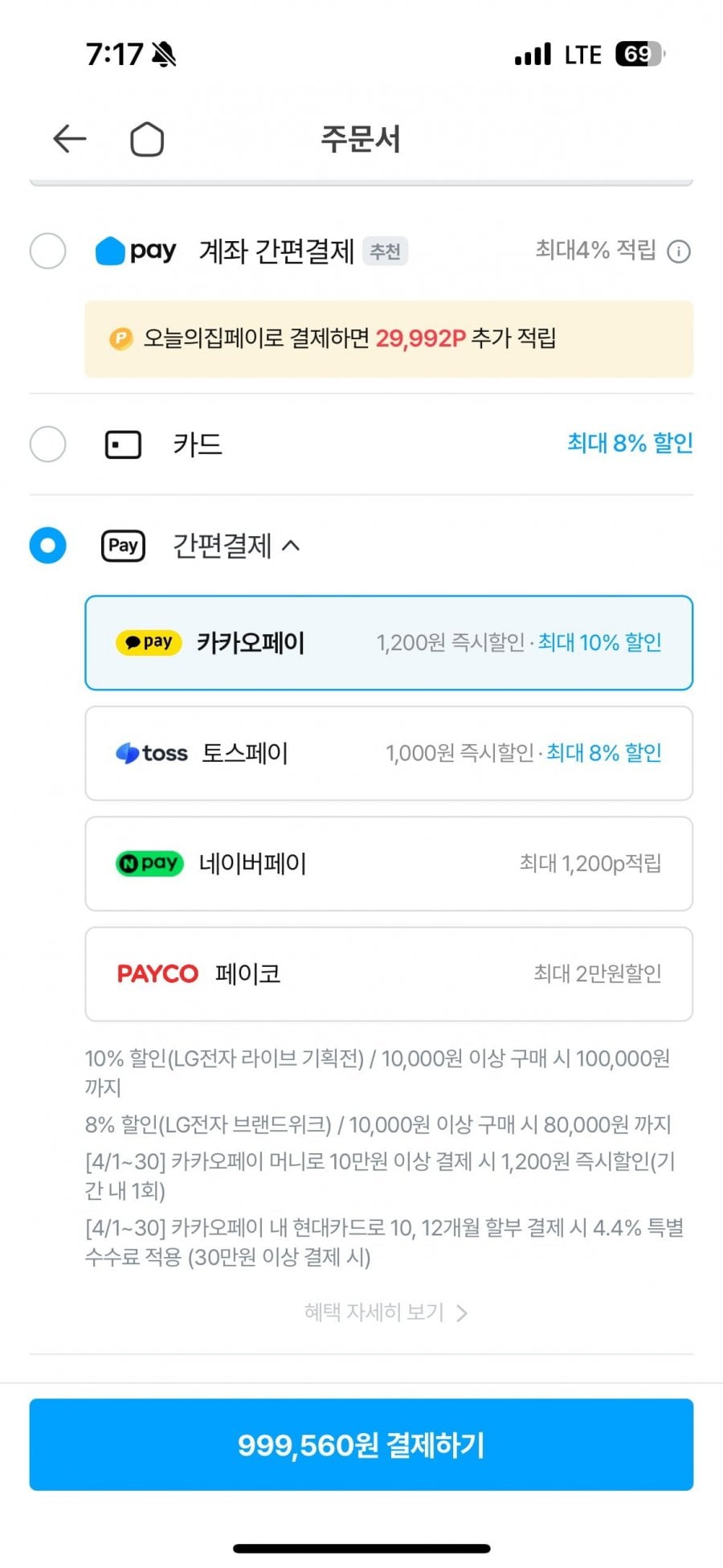Open the home icon in header

click(x=147, y=139)
